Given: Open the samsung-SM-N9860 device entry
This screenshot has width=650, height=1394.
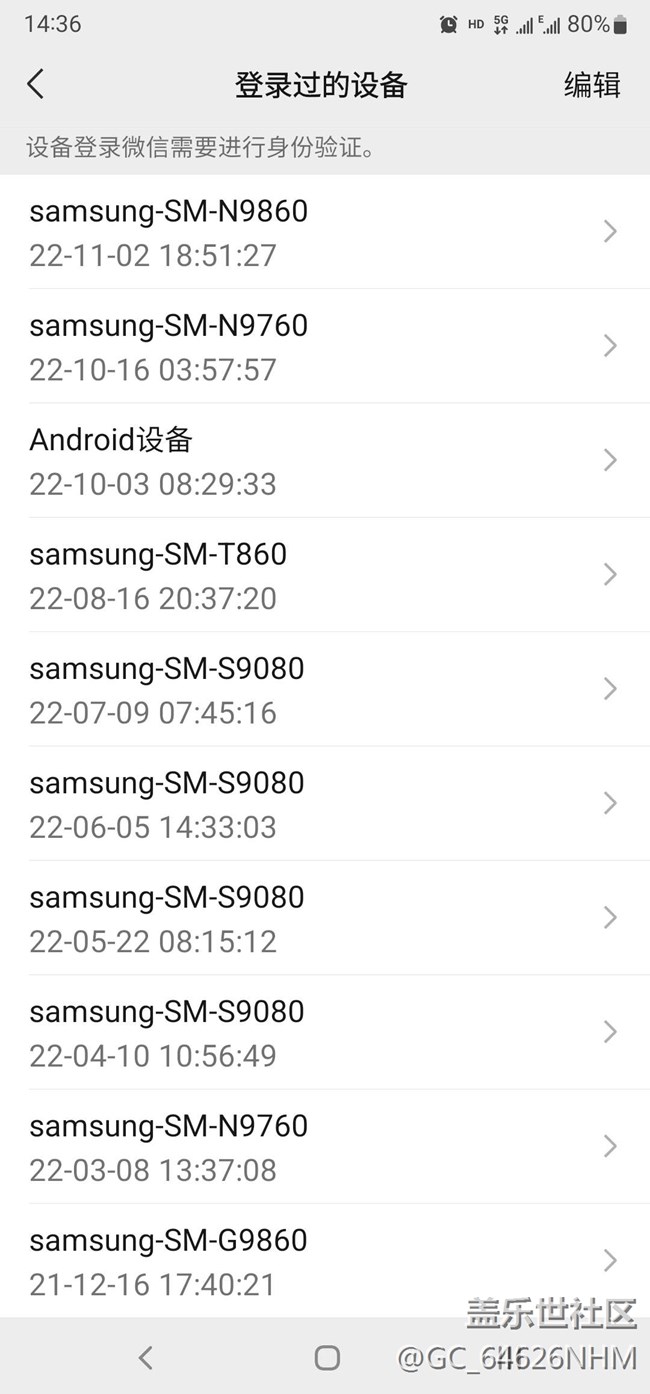Looking at the screenshot, I should pyautogui.click(x=325, y=232).
